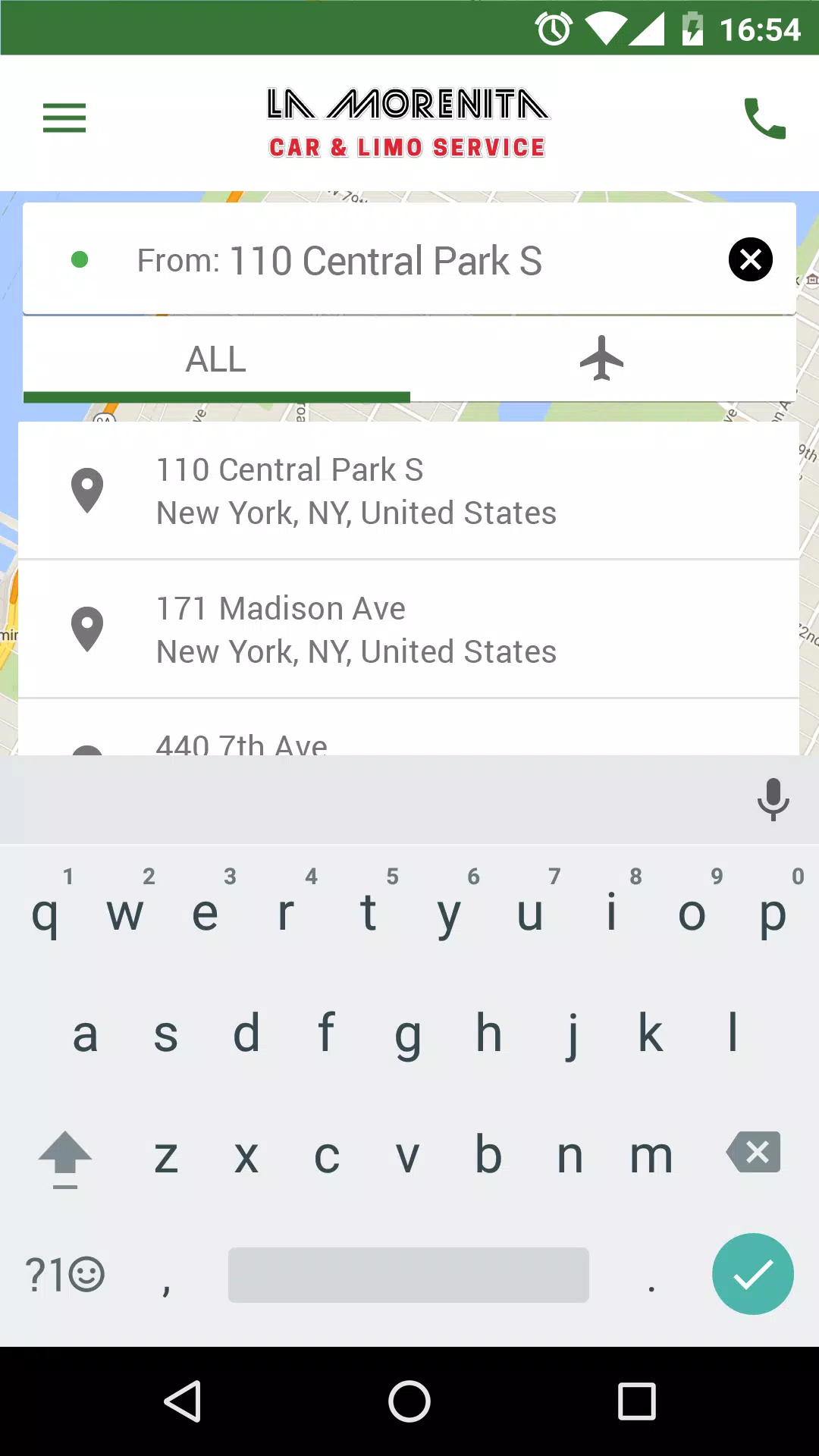Open the hamburger drawer menu
Image resolution: width=819 pixels, height=1456 pixels.
click(x=64, y=118)
